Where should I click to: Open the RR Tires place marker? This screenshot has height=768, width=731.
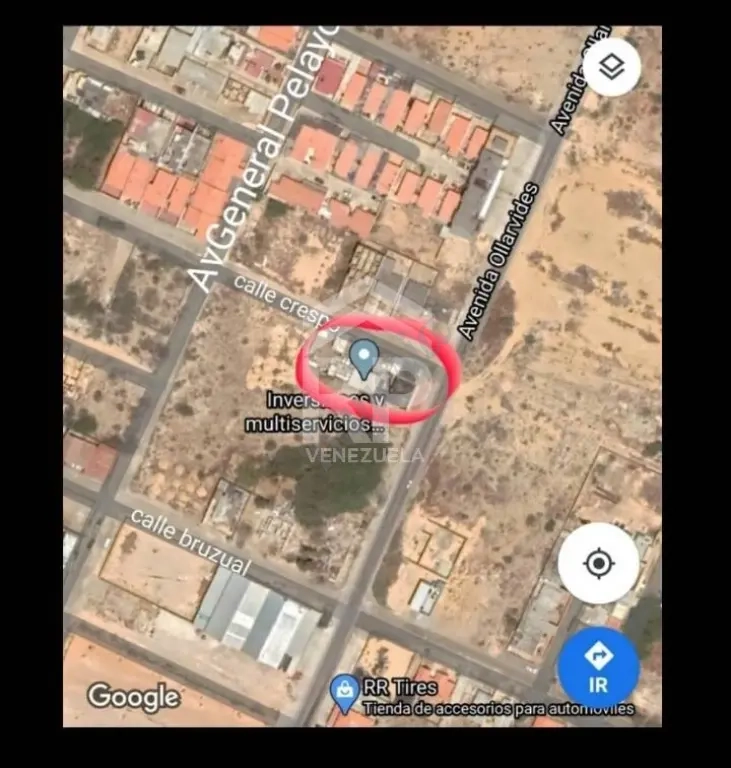pyautogui.click(x=344, y=691)
